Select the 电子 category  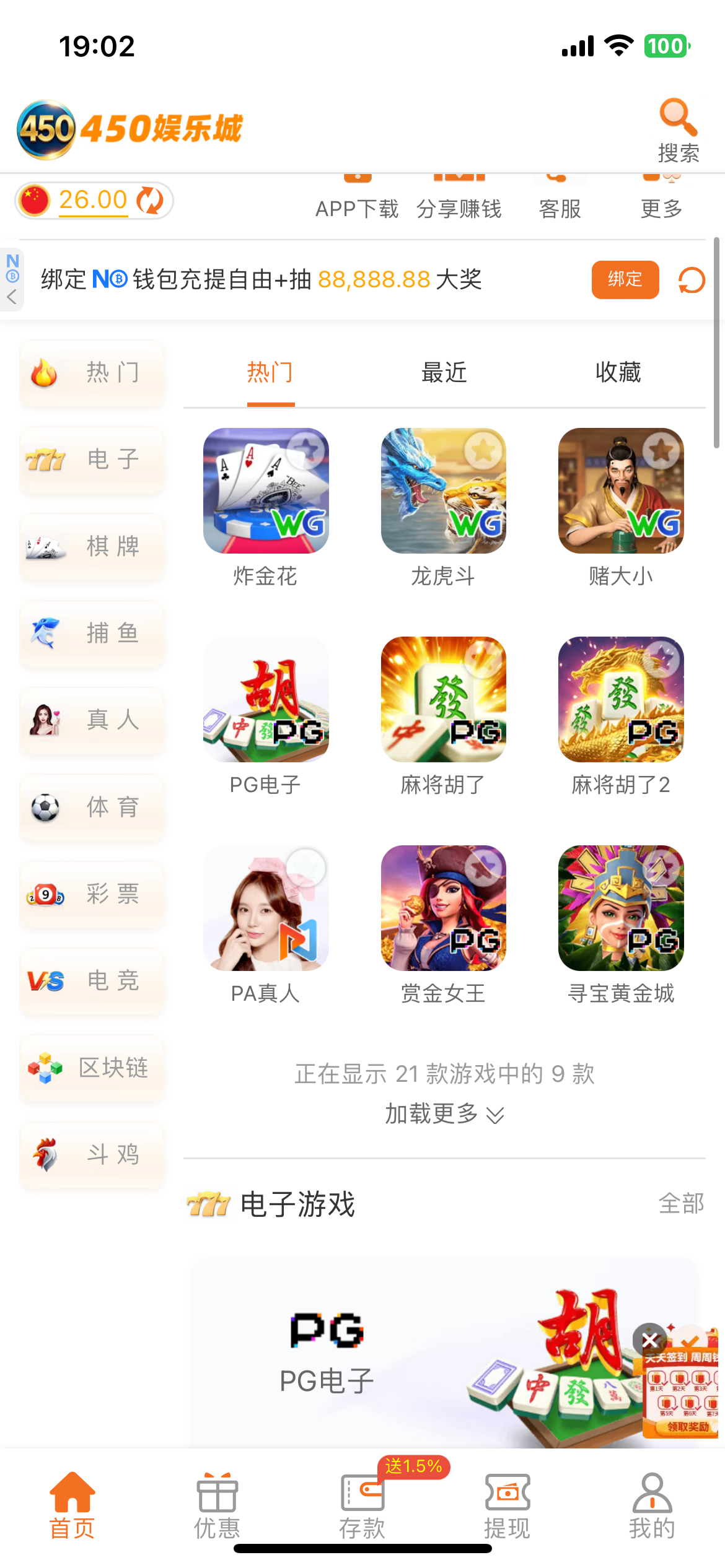point(92,460)
